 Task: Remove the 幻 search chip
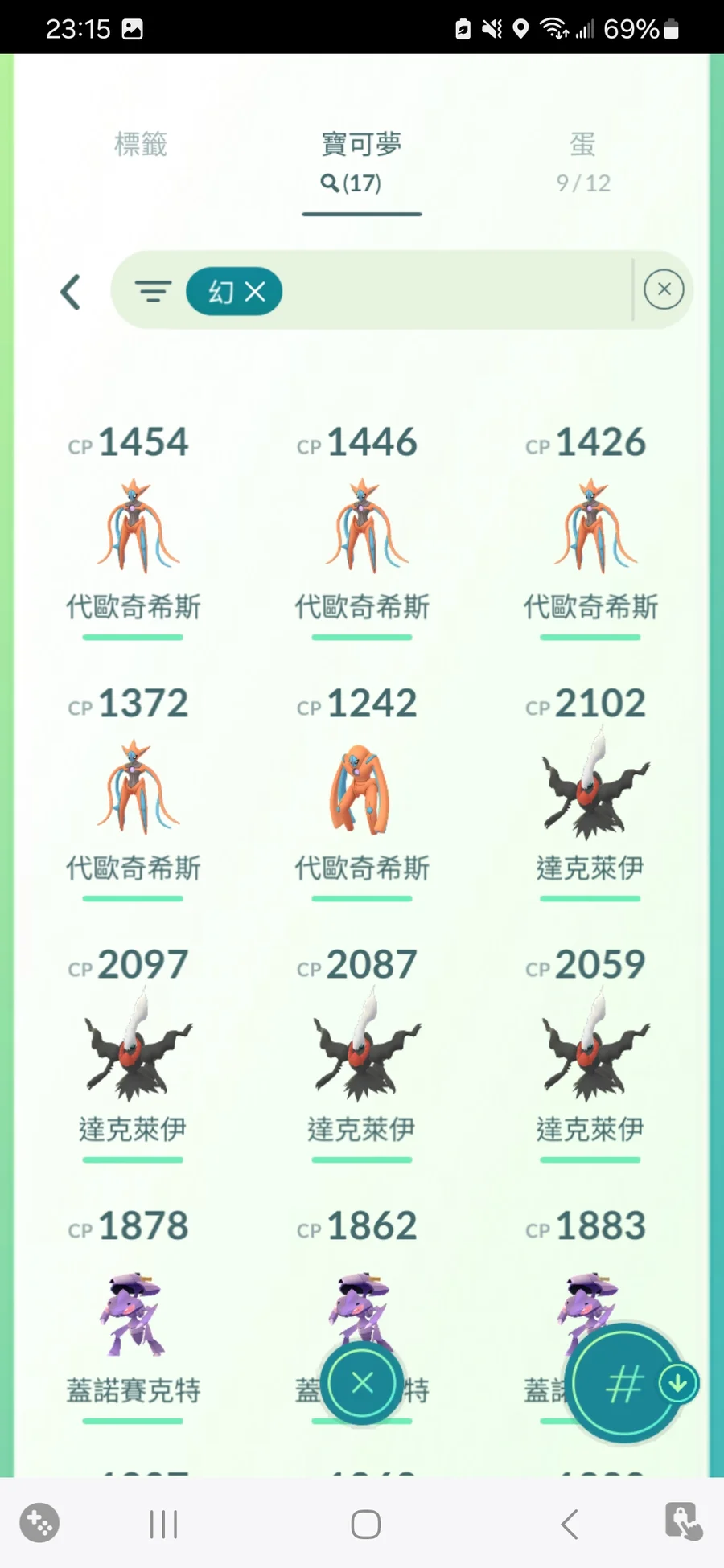click(x=255, y=291)
